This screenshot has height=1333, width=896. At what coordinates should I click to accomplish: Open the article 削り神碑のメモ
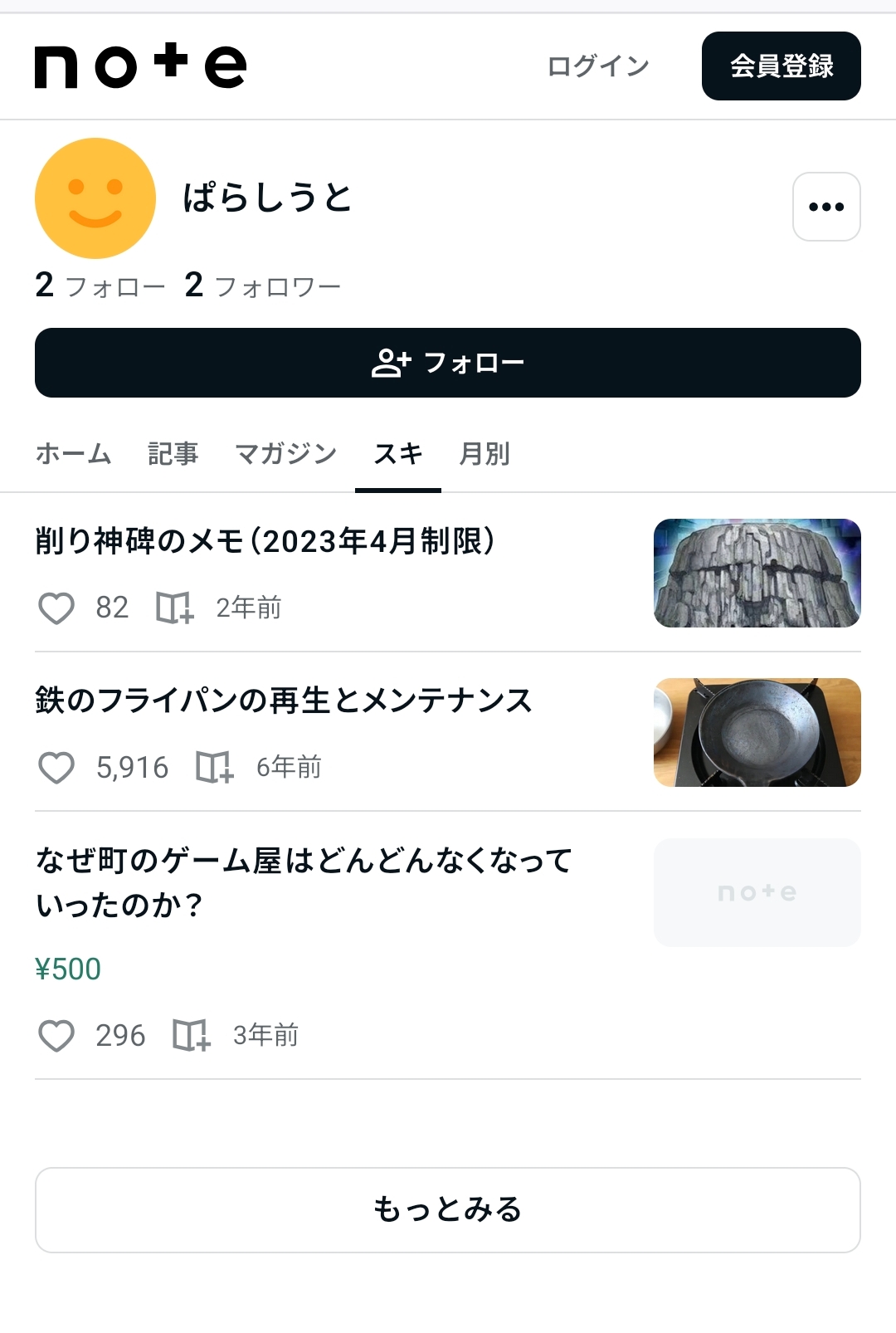coord(265,541)
